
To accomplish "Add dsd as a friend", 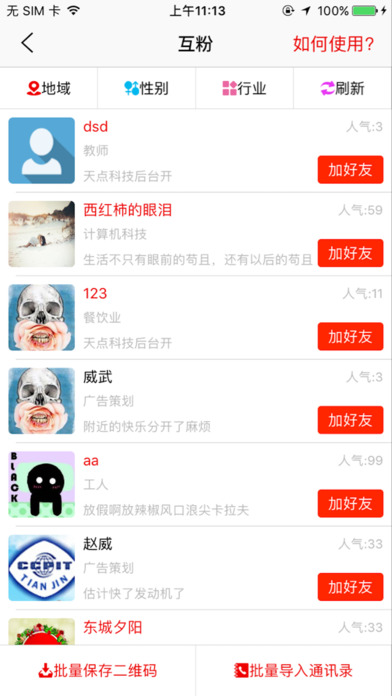I will [x=350, y=170].
